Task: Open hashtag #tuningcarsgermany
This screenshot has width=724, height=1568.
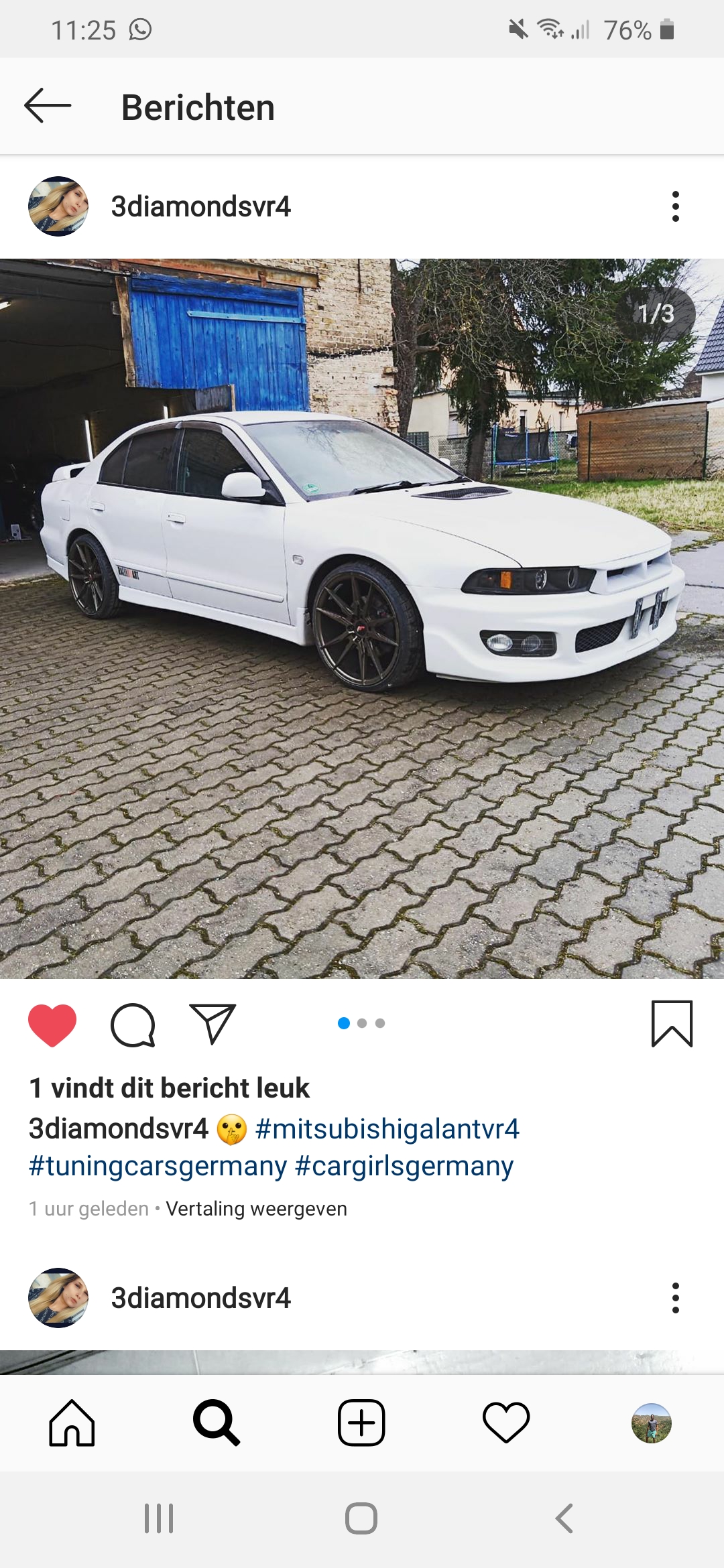Action: (158, 1166)
